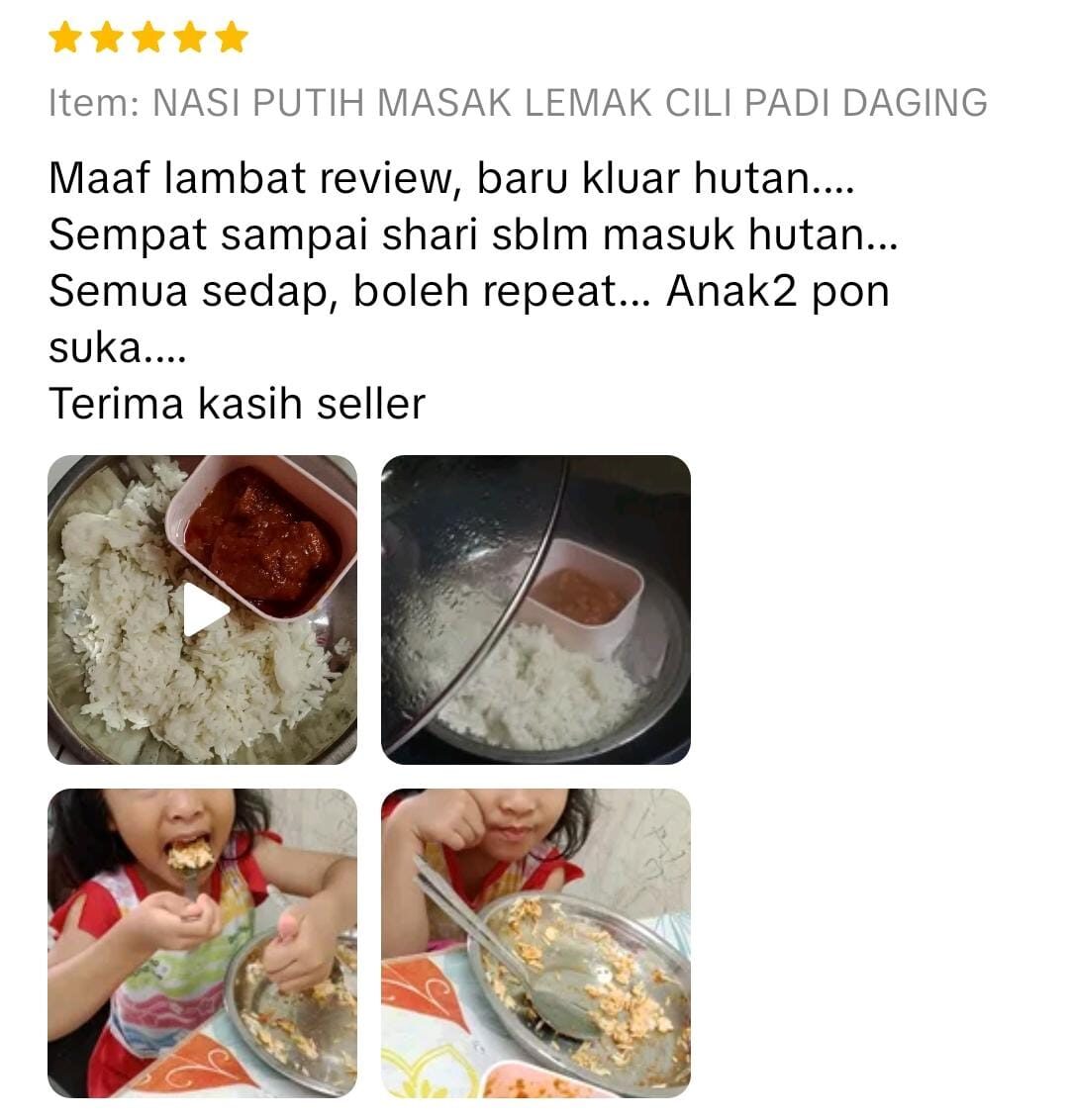The width and height of the screenshot is (1069, 1120).
Task: Open the photo of rice under a glass lid
Action: click(x=535, y=609)
